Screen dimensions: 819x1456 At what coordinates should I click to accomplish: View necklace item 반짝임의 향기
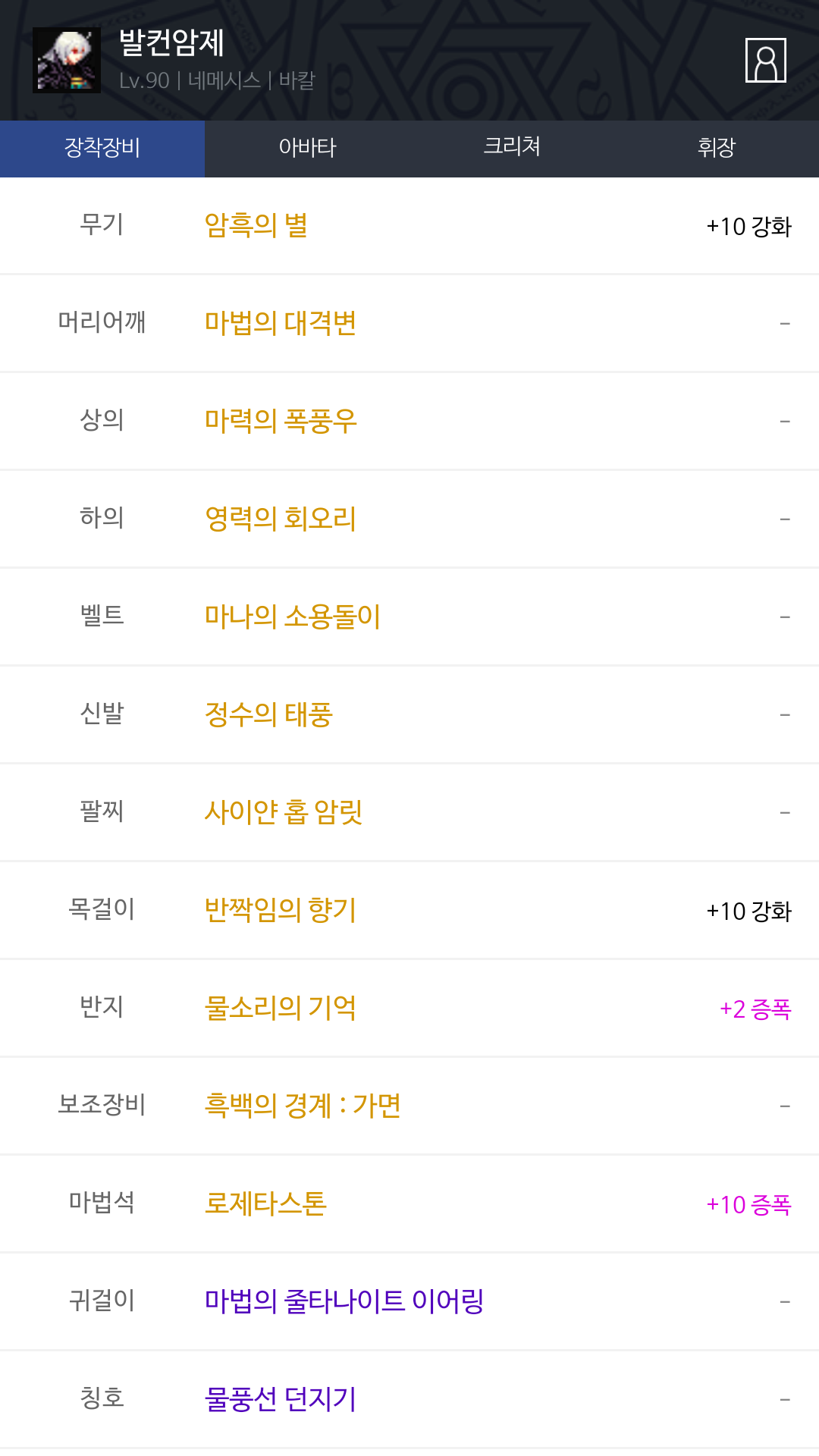[x=281, y=911]
